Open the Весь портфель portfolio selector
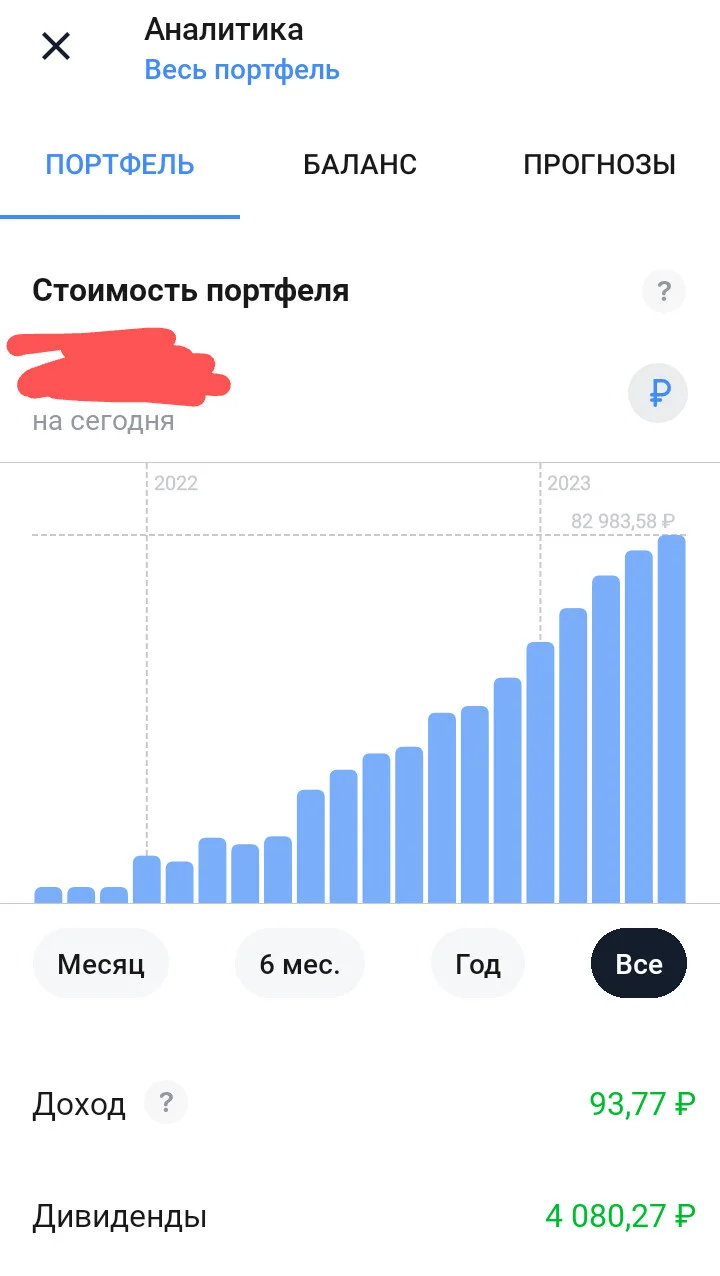This screenshot has width=720, height=1276. (242, 70)
